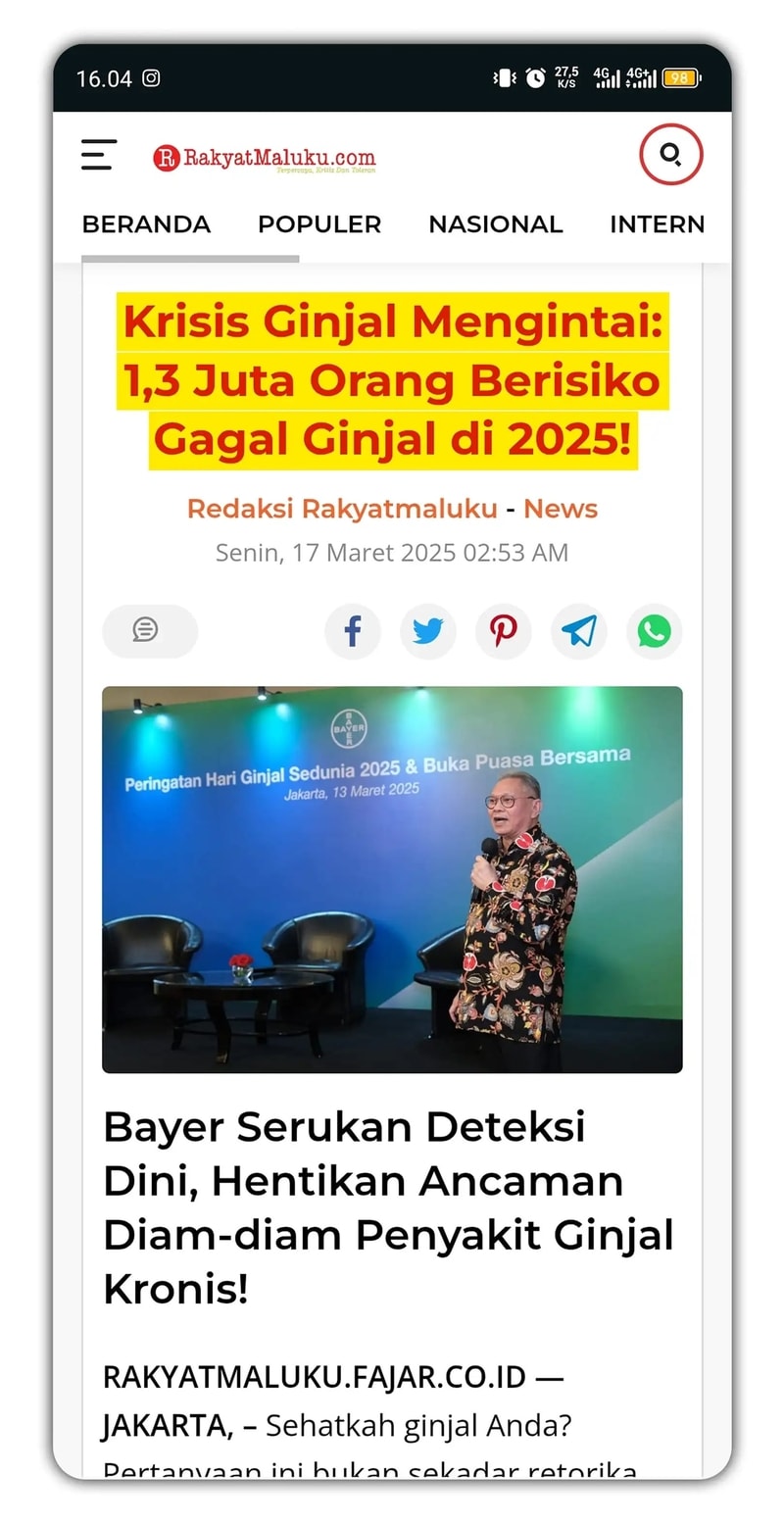Open the hamburger drawer menu

[99, 155]
